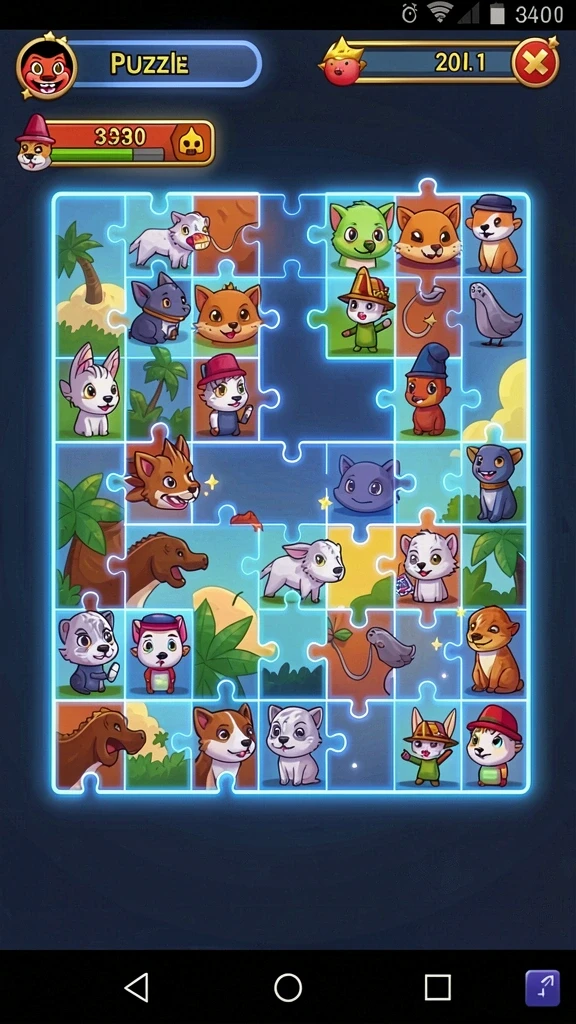
Task: Return to the home screen
Action: pos(288,987)
